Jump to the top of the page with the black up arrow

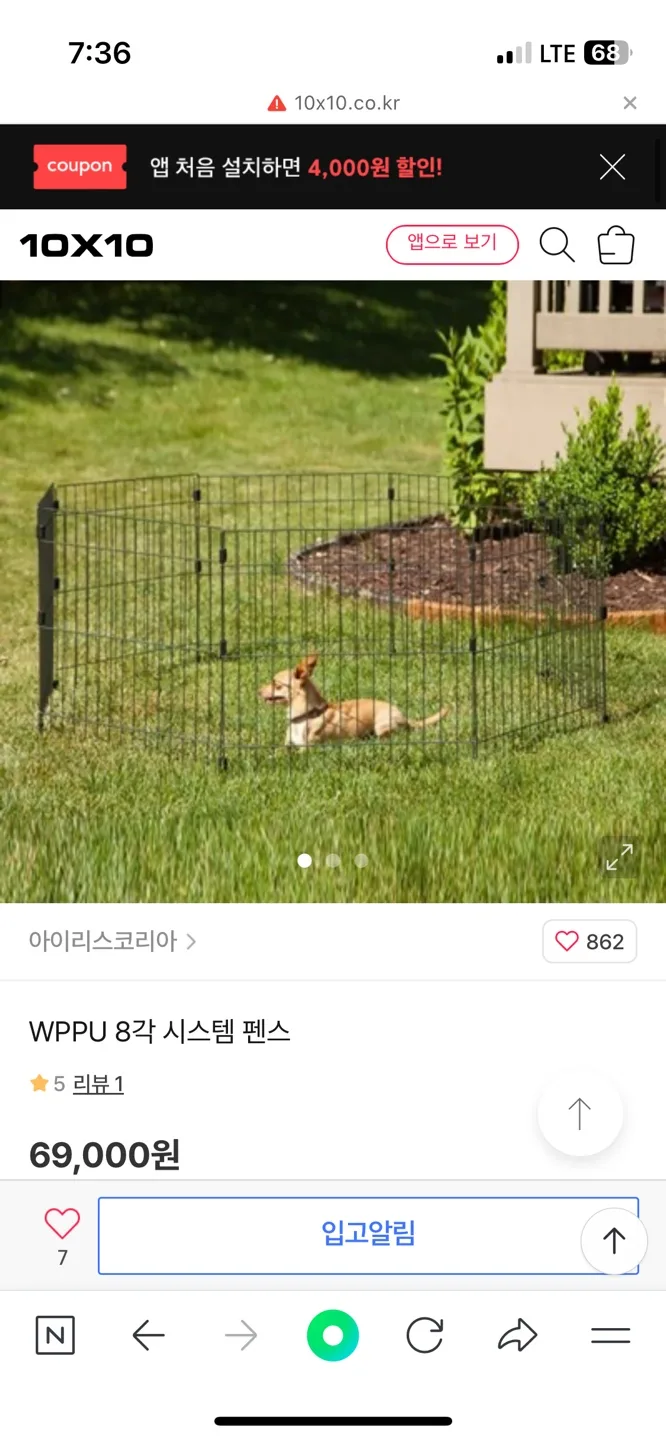pos(613,1241)
